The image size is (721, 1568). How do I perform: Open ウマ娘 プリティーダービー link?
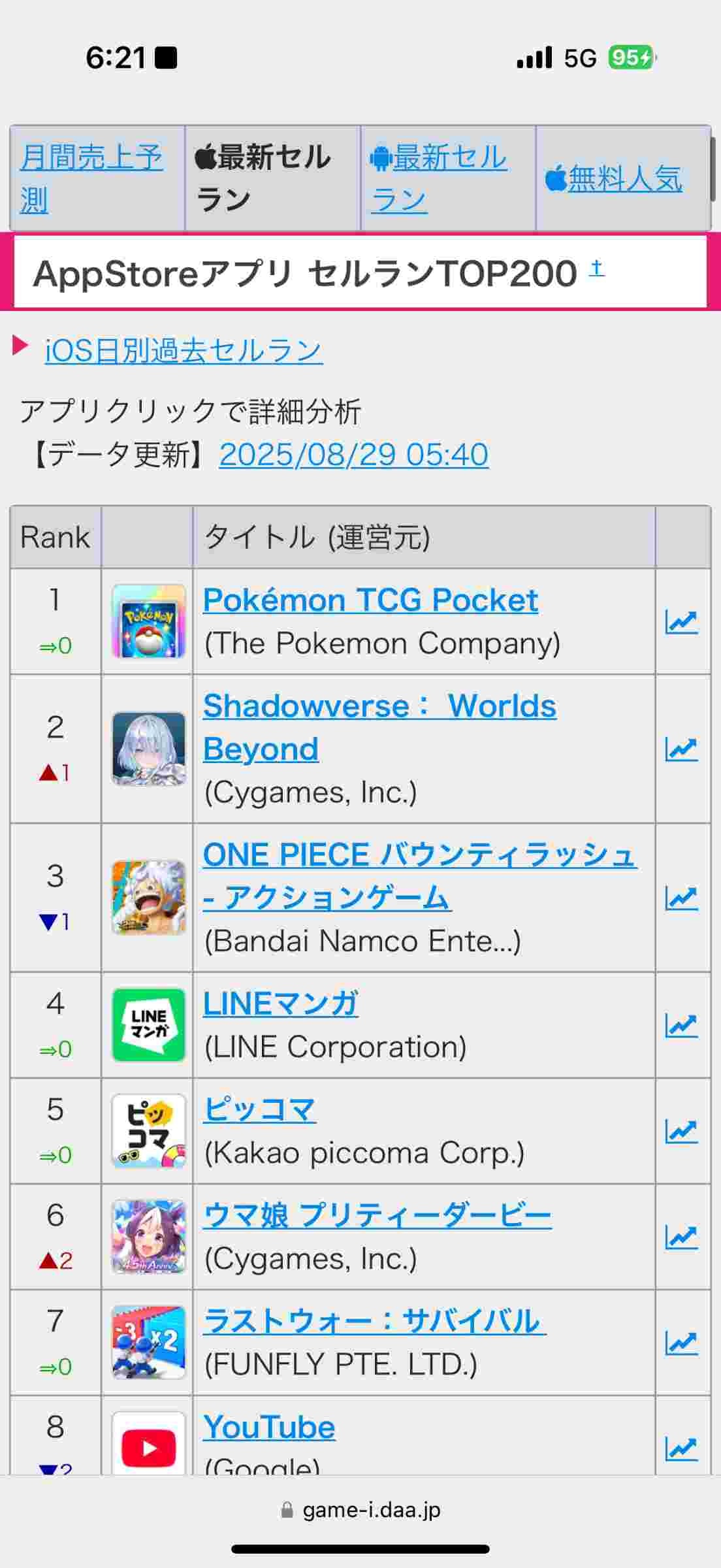(377, 1215)
